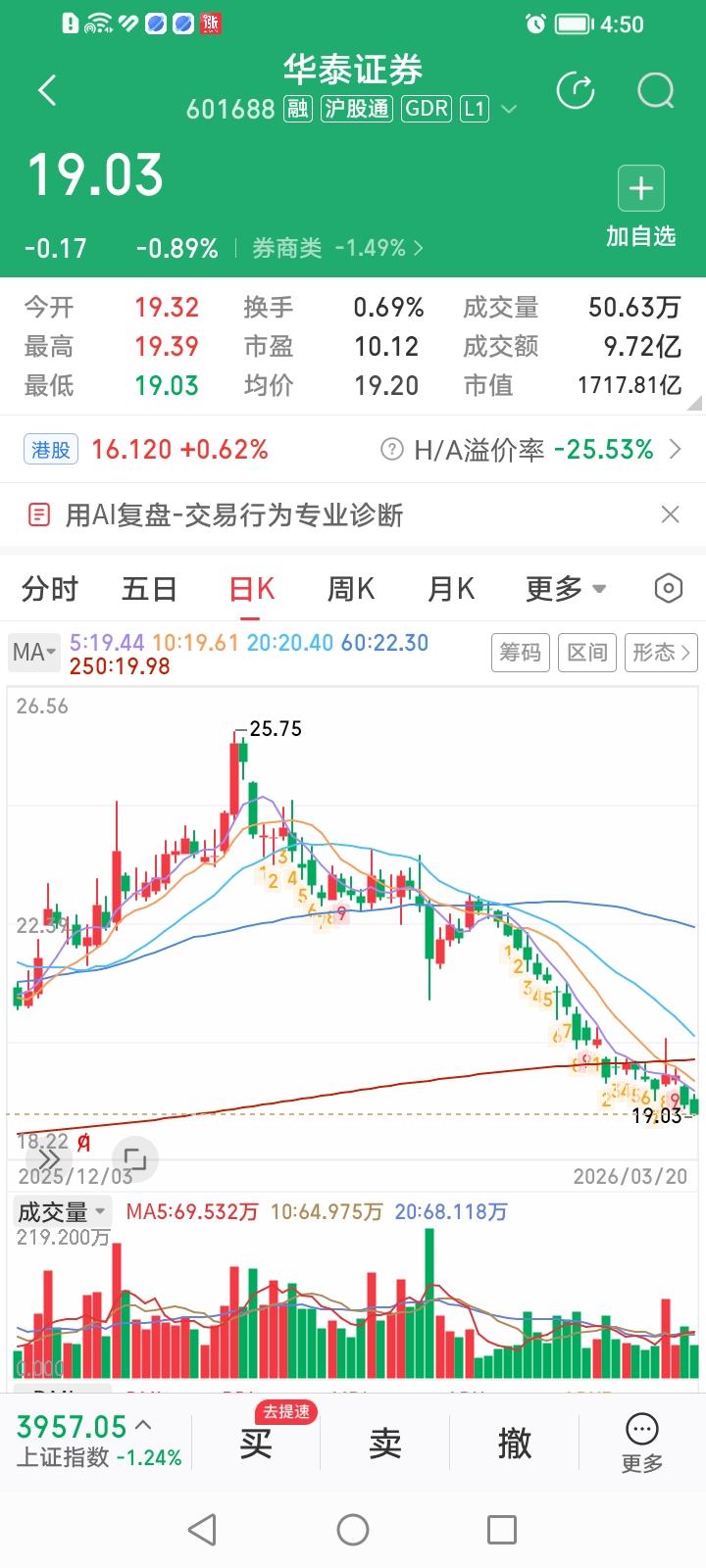The height and width of the screenshot is (1568, 706).
Task: Switch to the 周K weekly chart tab
Action: click(350, 588)
